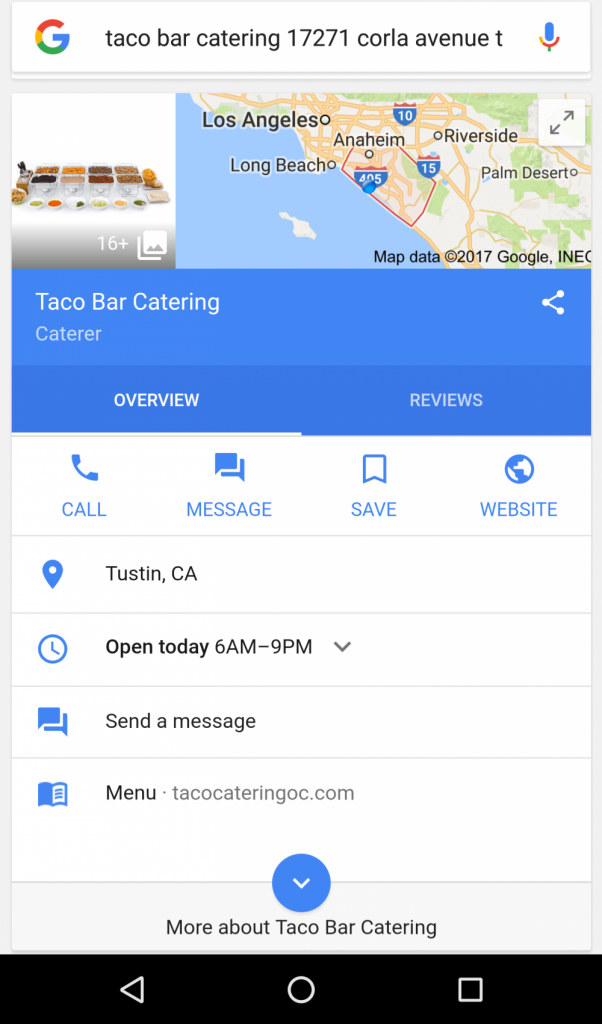The image size is (602, 1024).
Task: Open recent apps from navigation bar
Action: (470, 989)
